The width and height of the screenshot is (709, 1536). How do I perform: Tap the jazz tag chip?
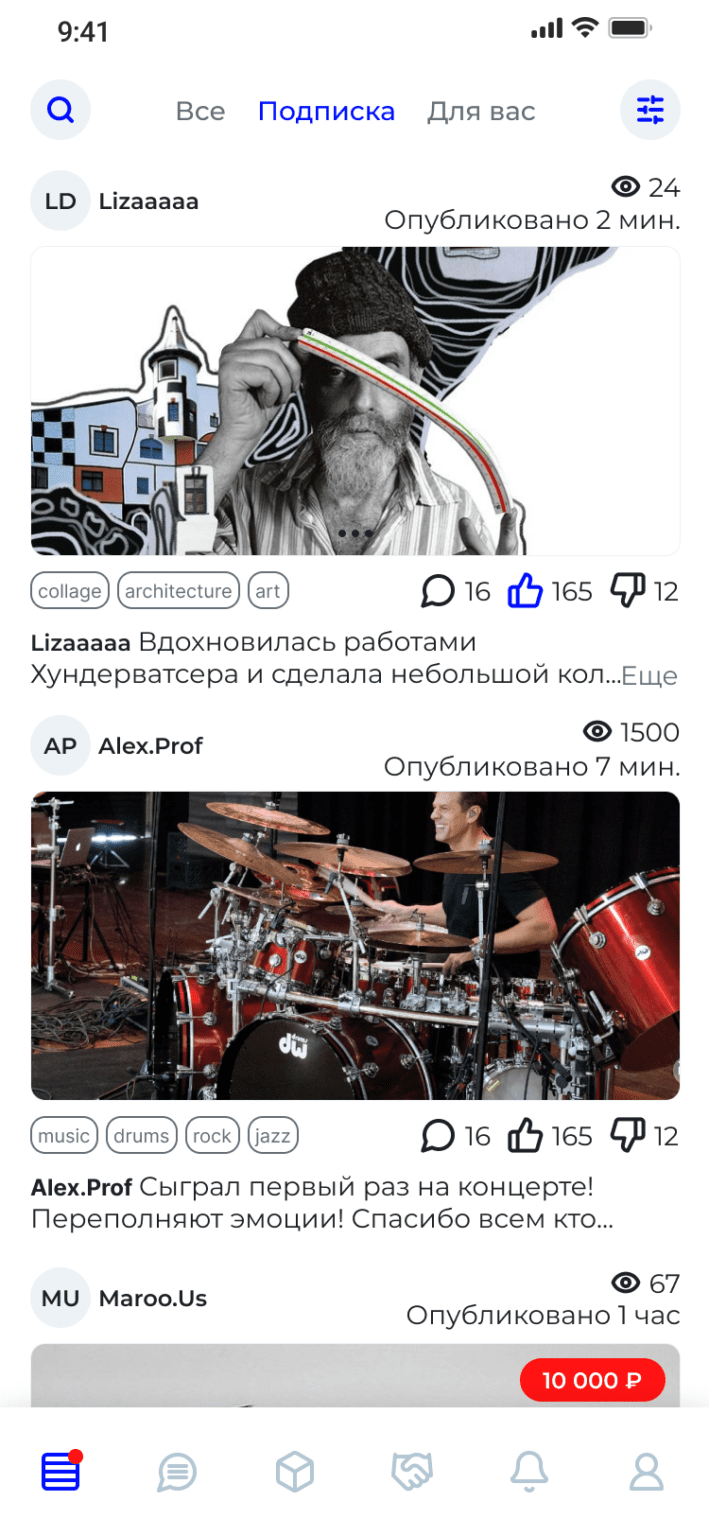pyautogui.click(x=273, y=1136)
